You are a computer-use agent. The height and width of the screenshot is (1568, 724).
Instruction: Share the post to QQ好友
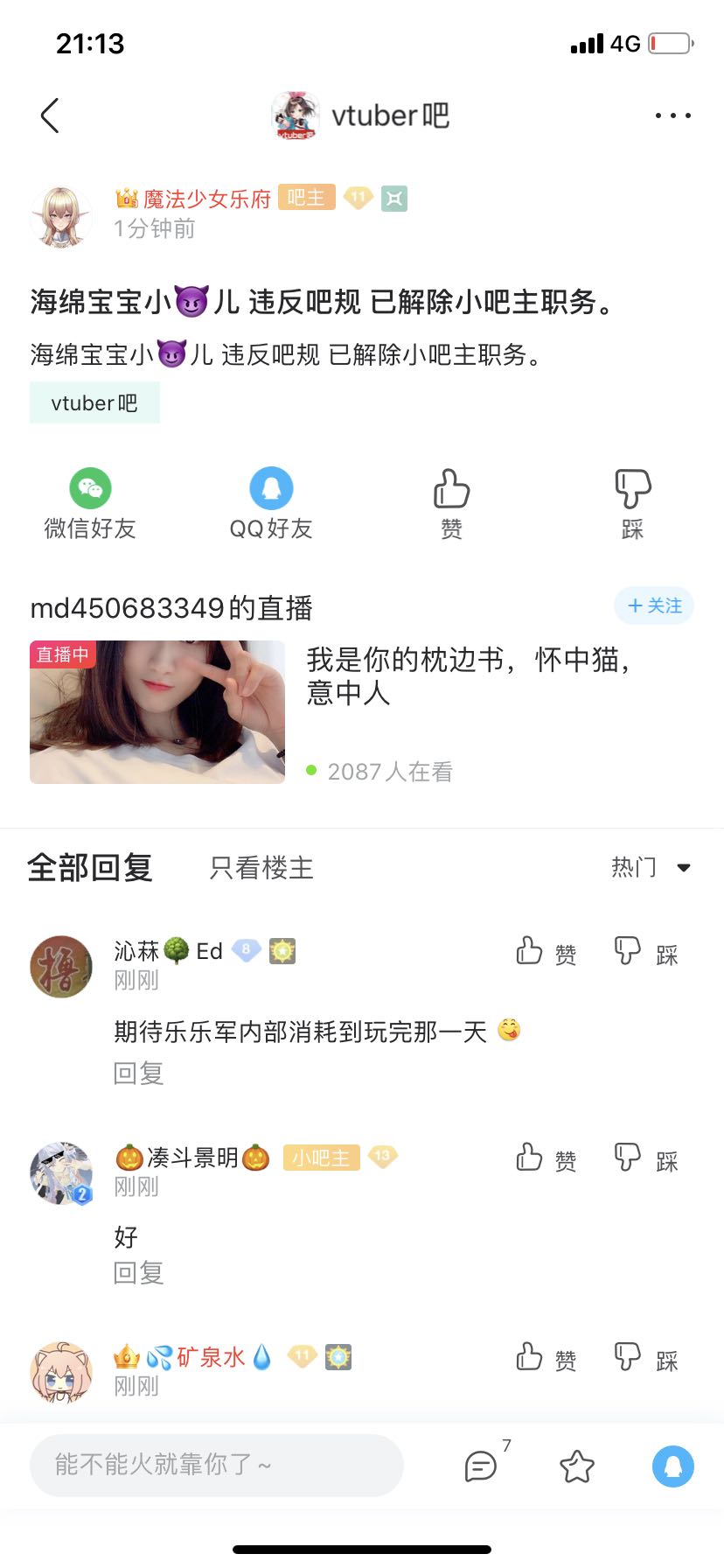tap(271, 504)
